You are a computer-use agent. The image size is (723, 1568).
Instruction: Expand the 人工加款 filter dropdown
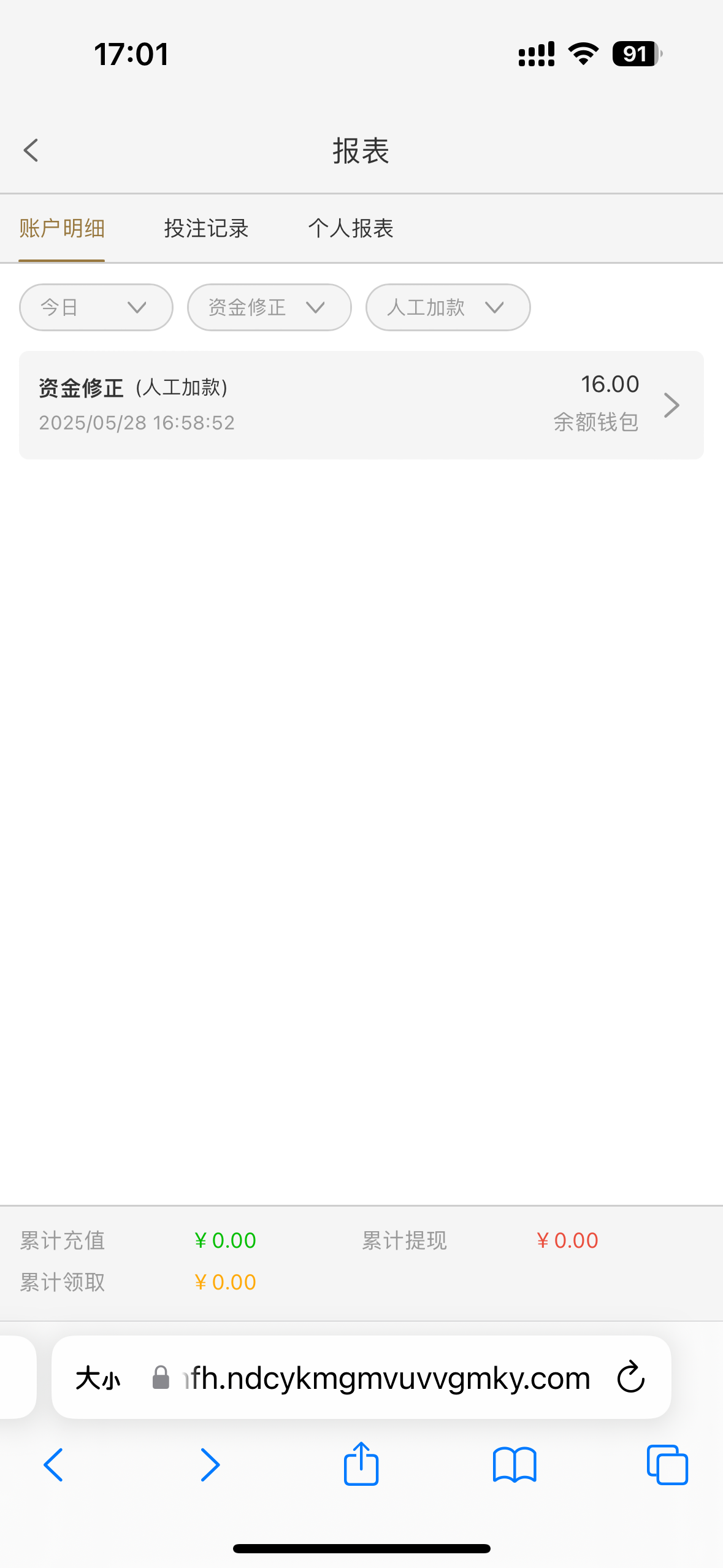coord(448,307)
